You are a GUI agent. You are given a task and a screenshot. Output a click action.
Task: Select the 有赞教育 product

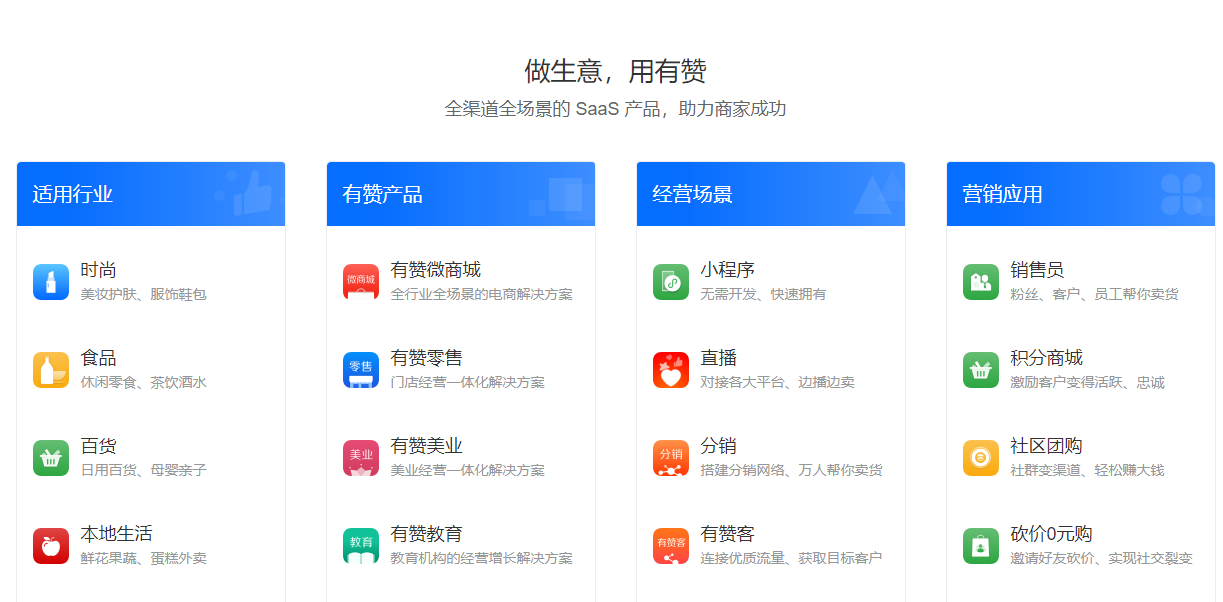click(426, 534)
